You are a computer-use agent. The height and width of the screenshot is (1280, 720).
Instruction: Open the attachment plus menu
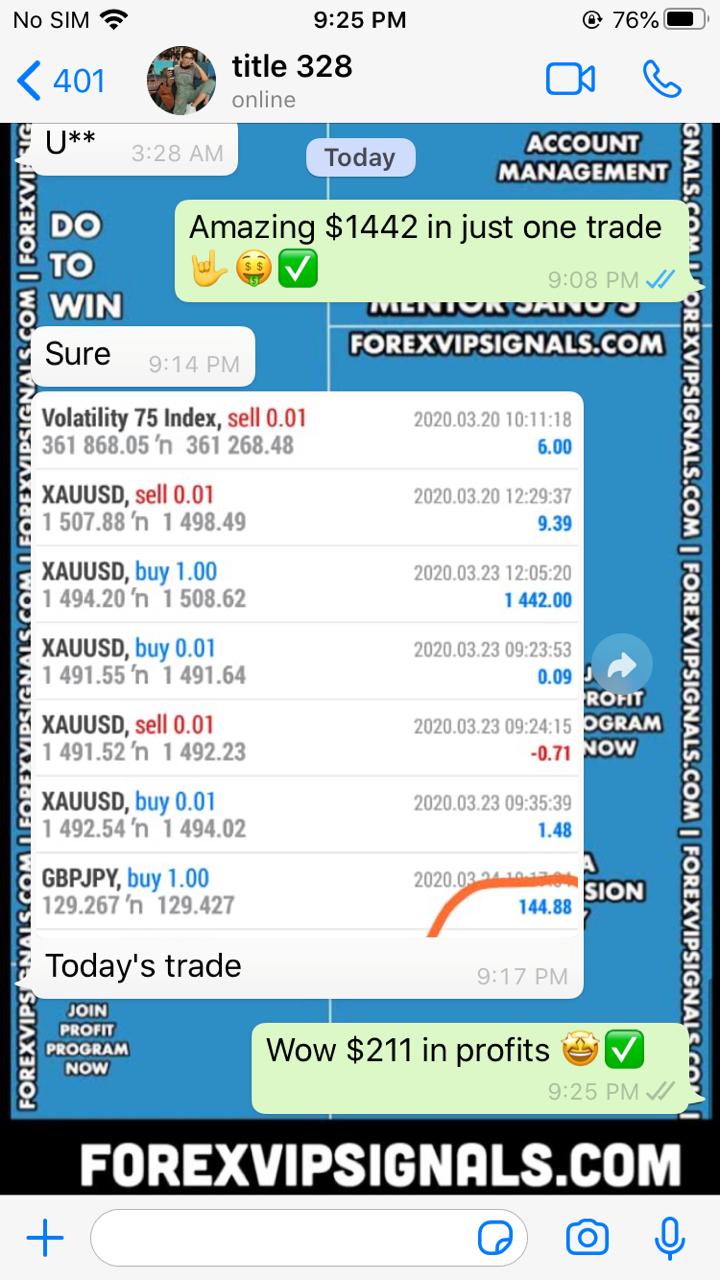click(x=45, y=1239)
